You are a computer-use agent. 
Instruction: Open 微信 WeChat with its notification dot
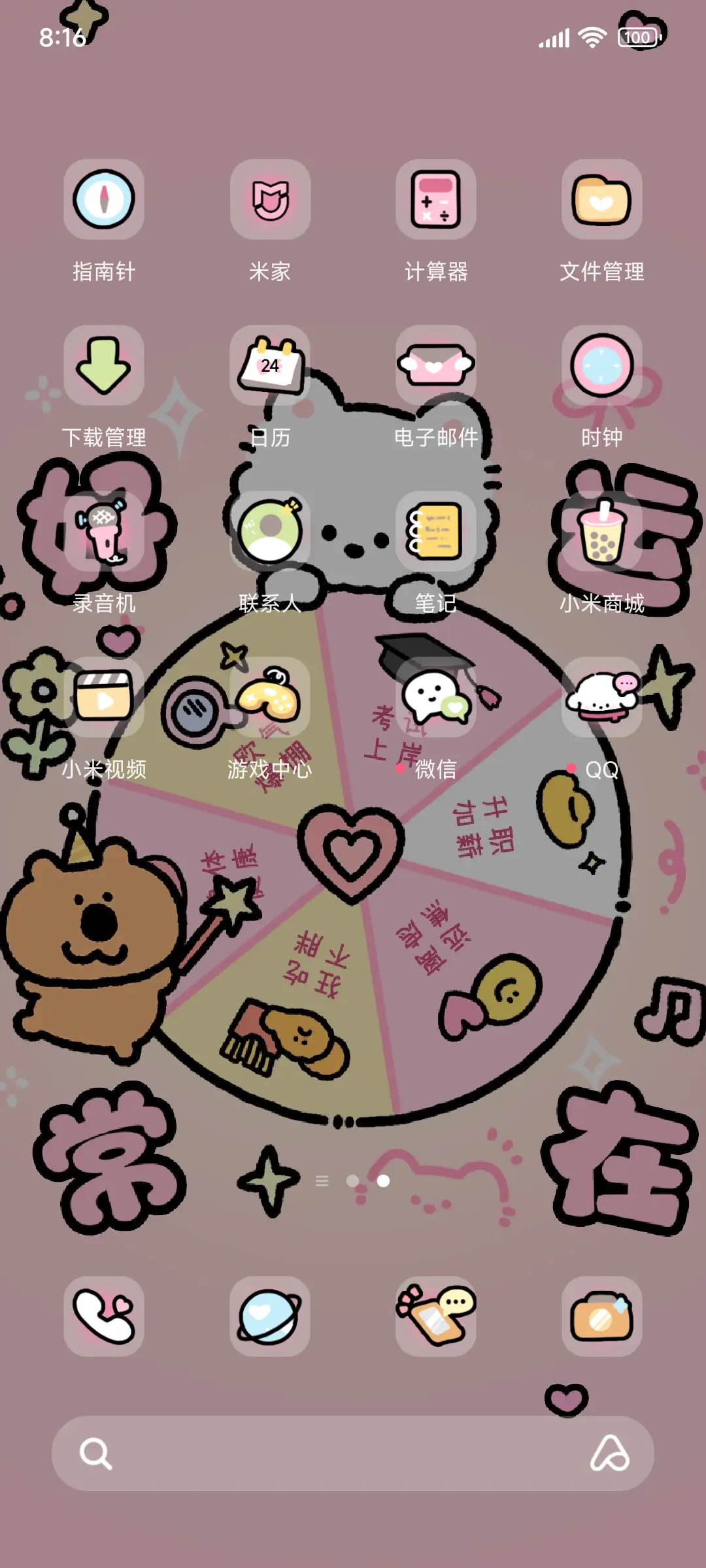coord(435,699)
